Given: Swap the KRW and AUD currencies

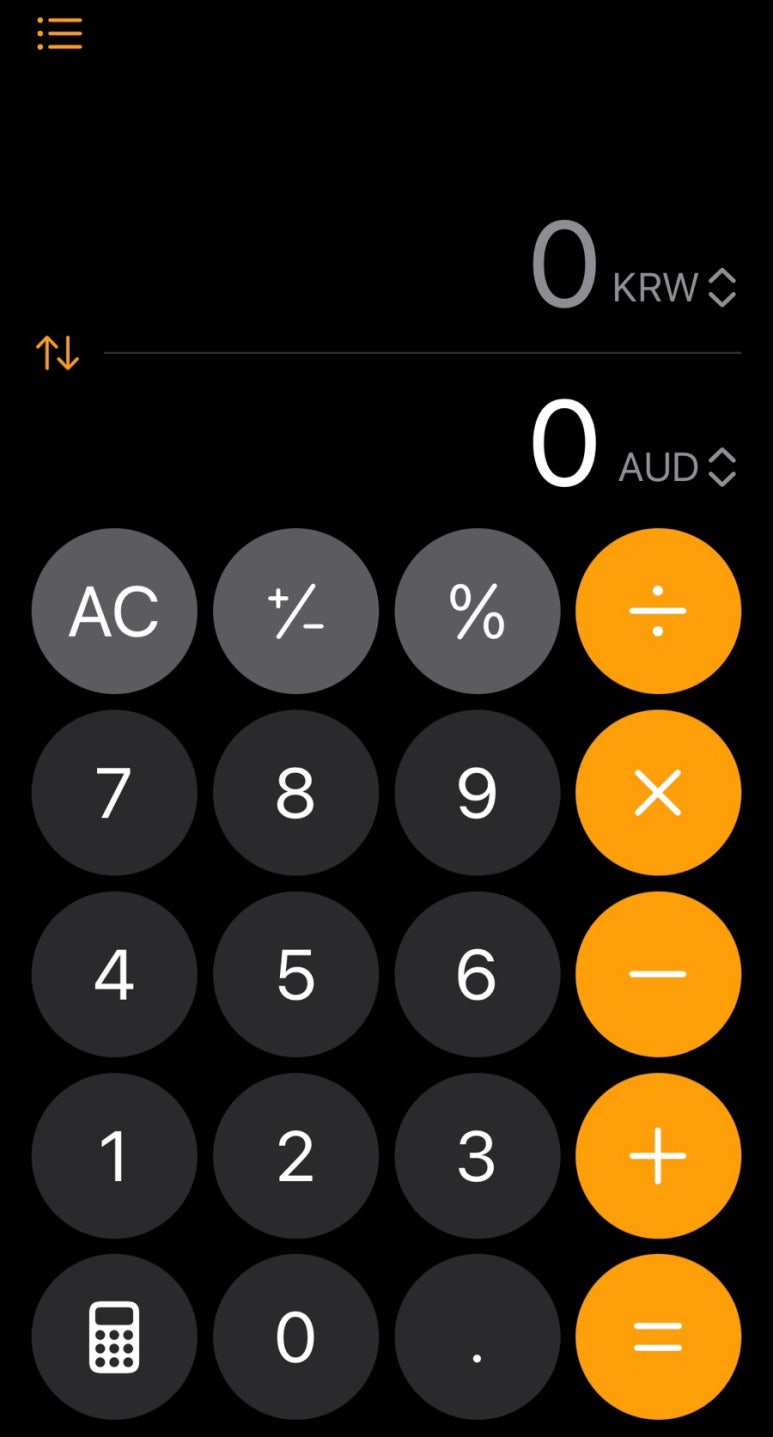Looking at the screenshot, I should (x=57, y=352).
